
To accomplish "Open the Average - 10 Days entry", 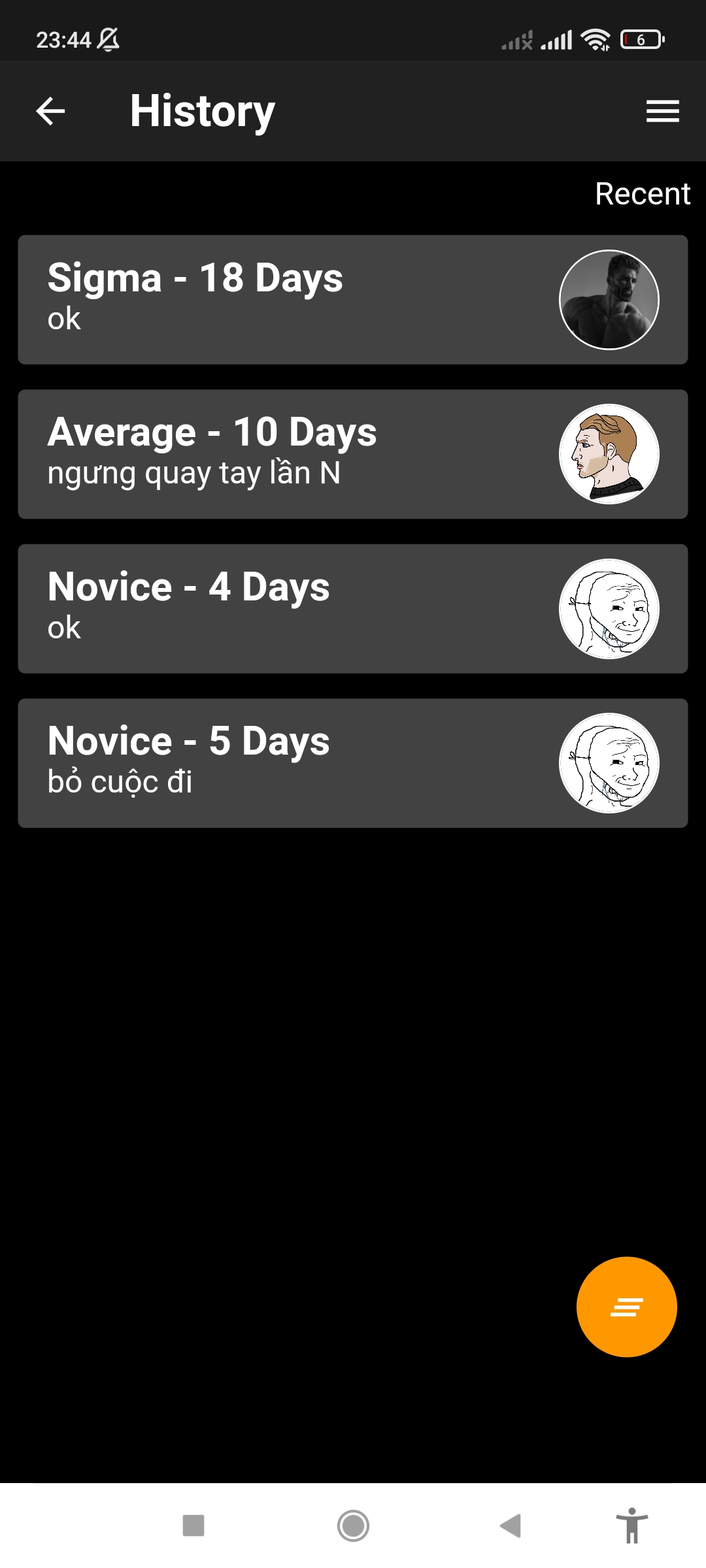I will pos(353,454).
